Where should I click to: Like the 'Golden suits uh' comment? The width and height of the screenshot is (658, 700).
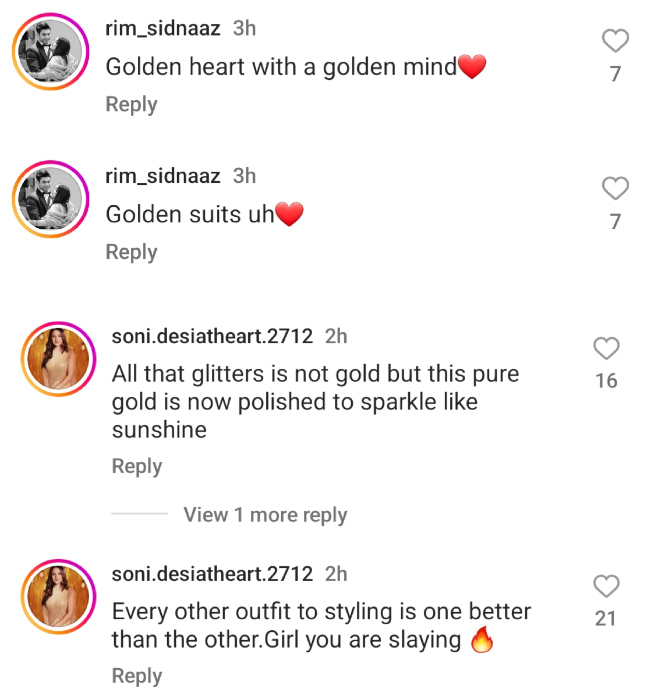click(616, 188)
